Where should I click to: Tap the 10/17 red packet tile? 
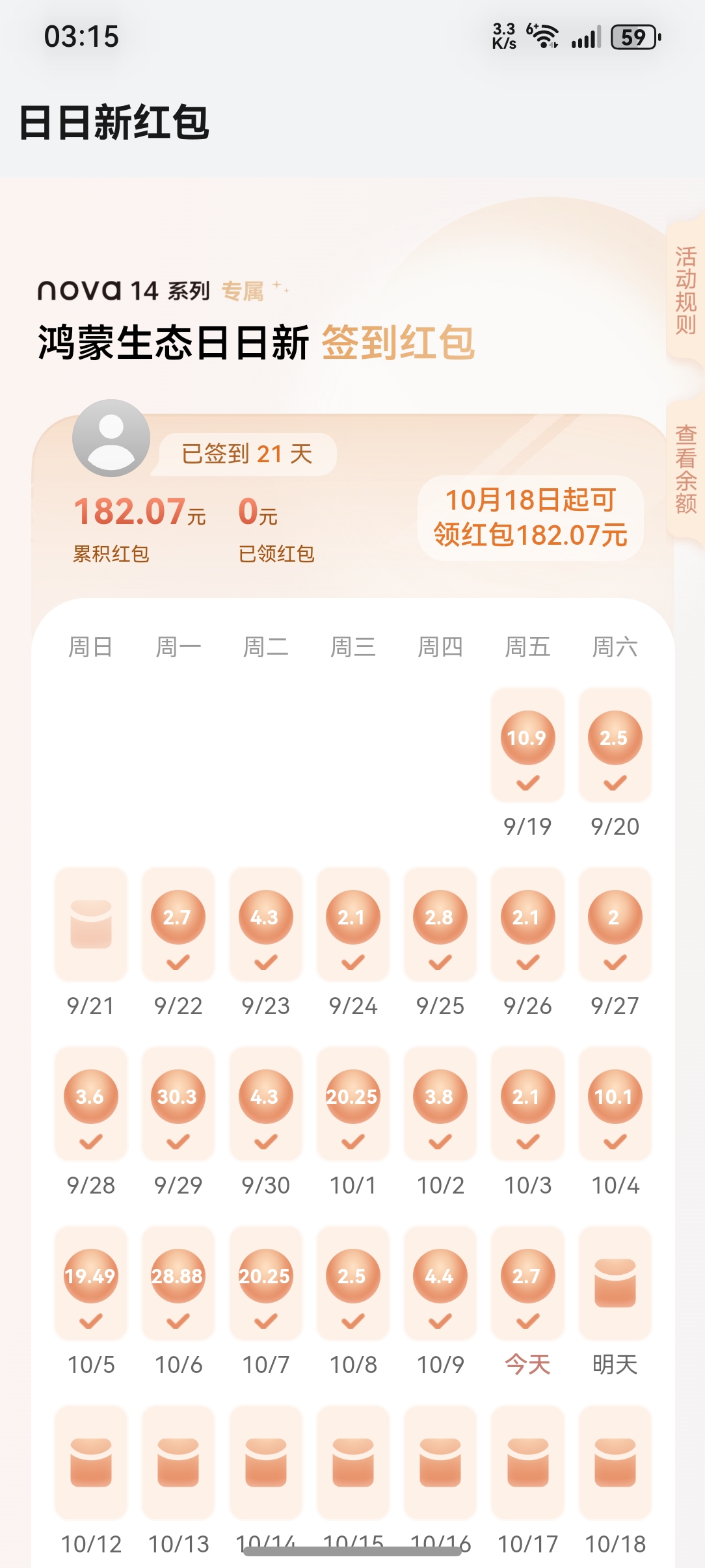[527, 1462]
